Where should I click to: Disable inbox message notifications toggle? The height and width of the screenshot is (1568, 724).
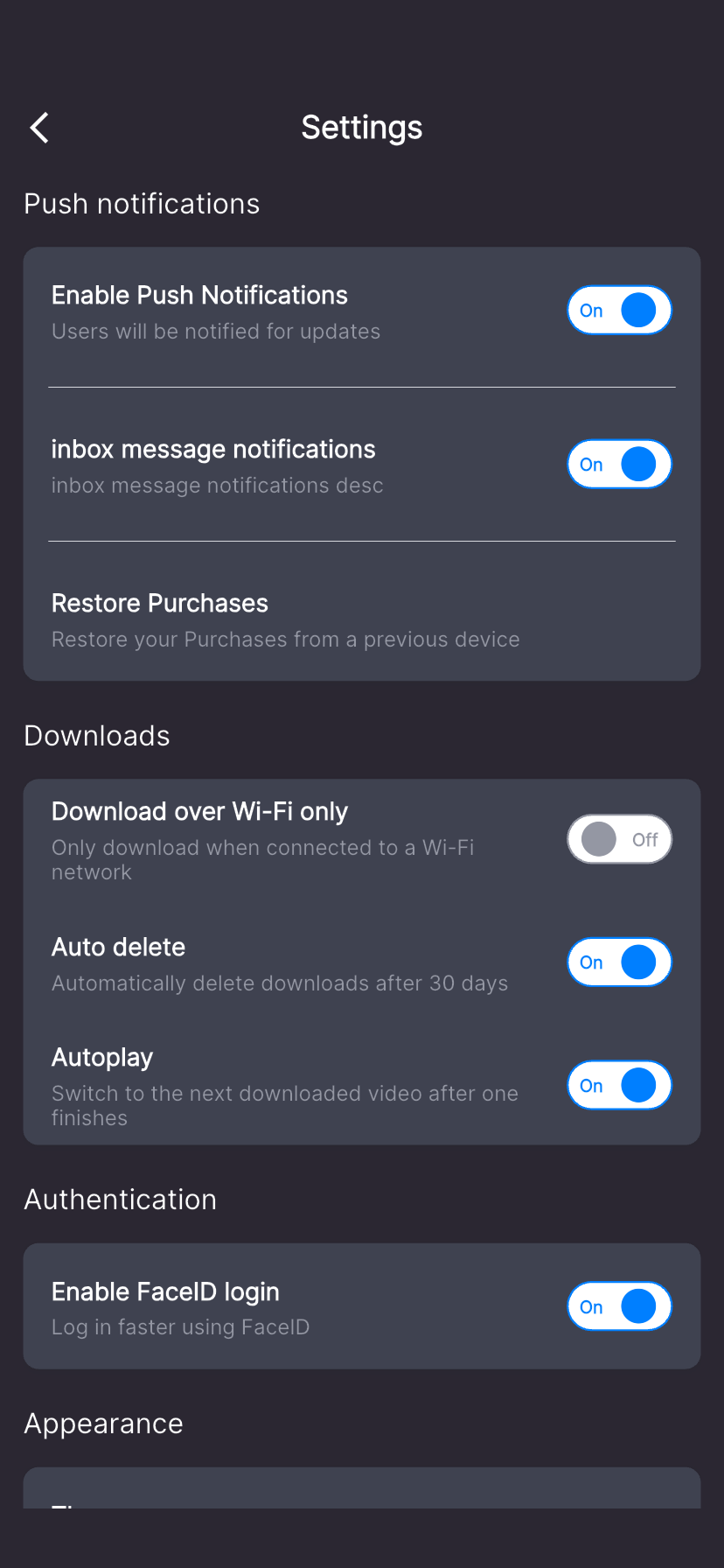pos(619,465)
